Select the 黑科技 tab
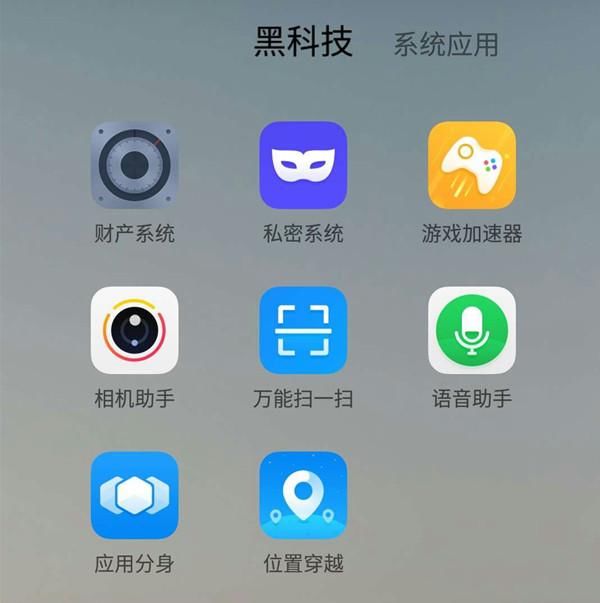The height and width of the screenshot is (603, 600). pyautogui.click(x=303, y=43)
